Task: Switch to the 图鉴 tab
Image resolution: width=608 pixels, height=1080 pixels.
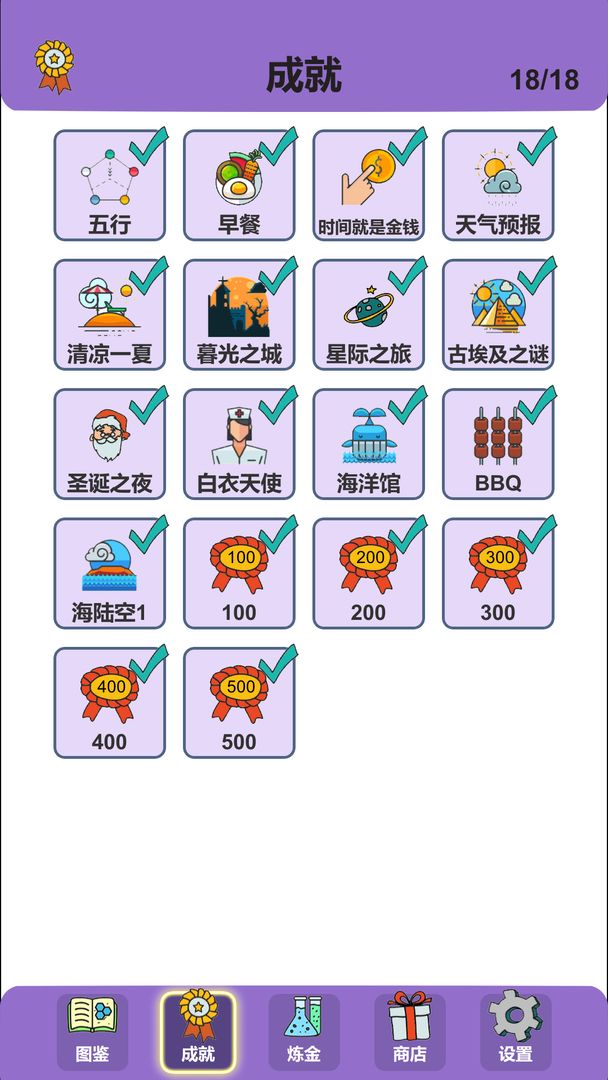Action: click(92, 1031)
